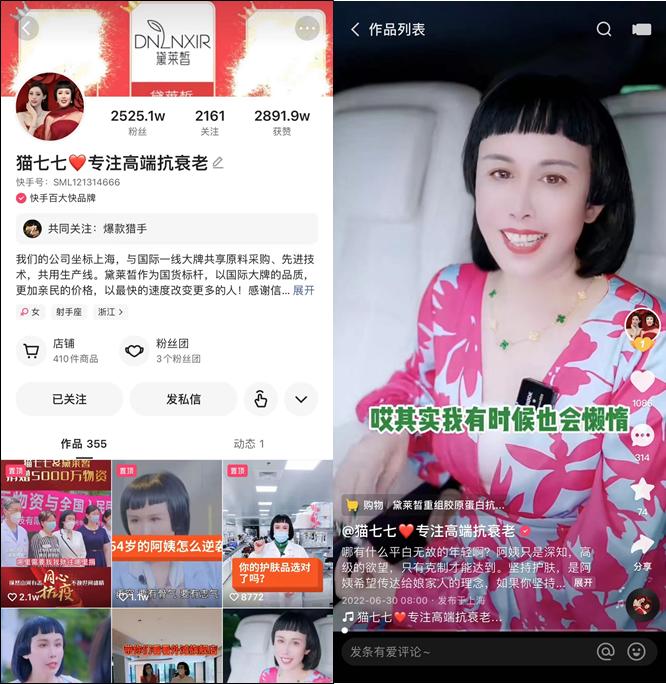Open the 店铺 shop with 410 products

(x=62, y=350)
